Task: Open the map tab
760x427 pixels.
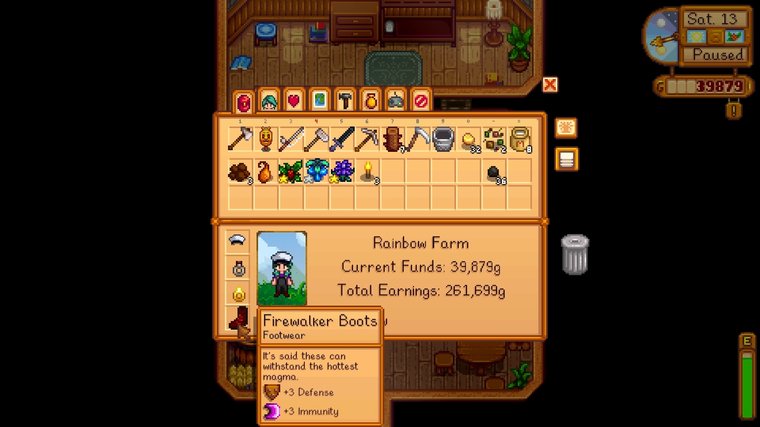Action: point(319,101)
